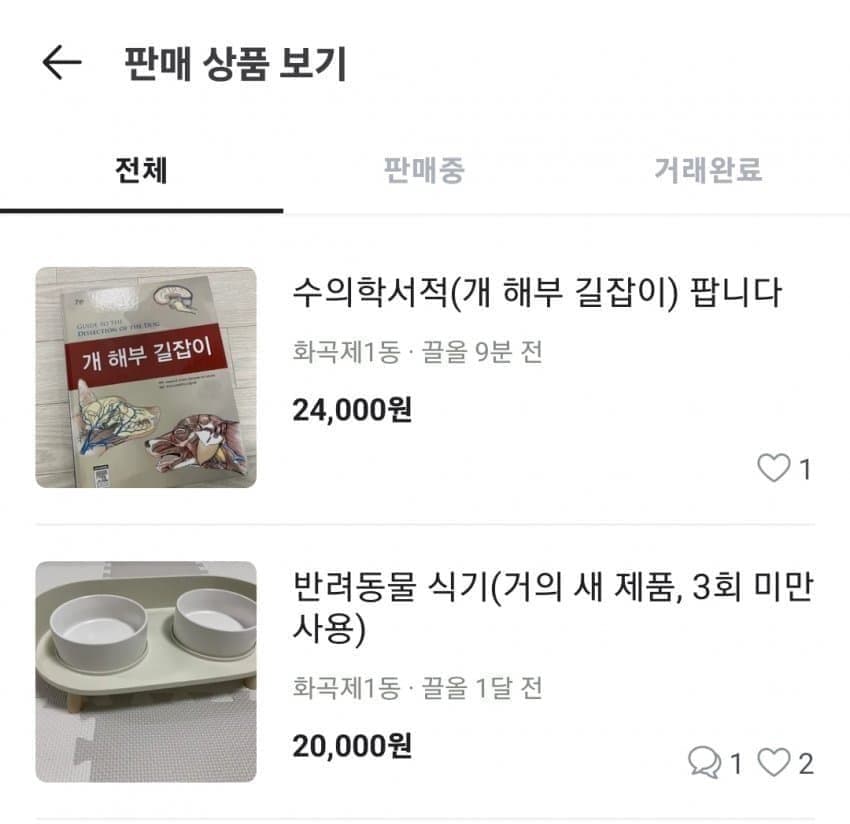Switch to the 전체 tab
850x824 pixels.
coord(141,171)
